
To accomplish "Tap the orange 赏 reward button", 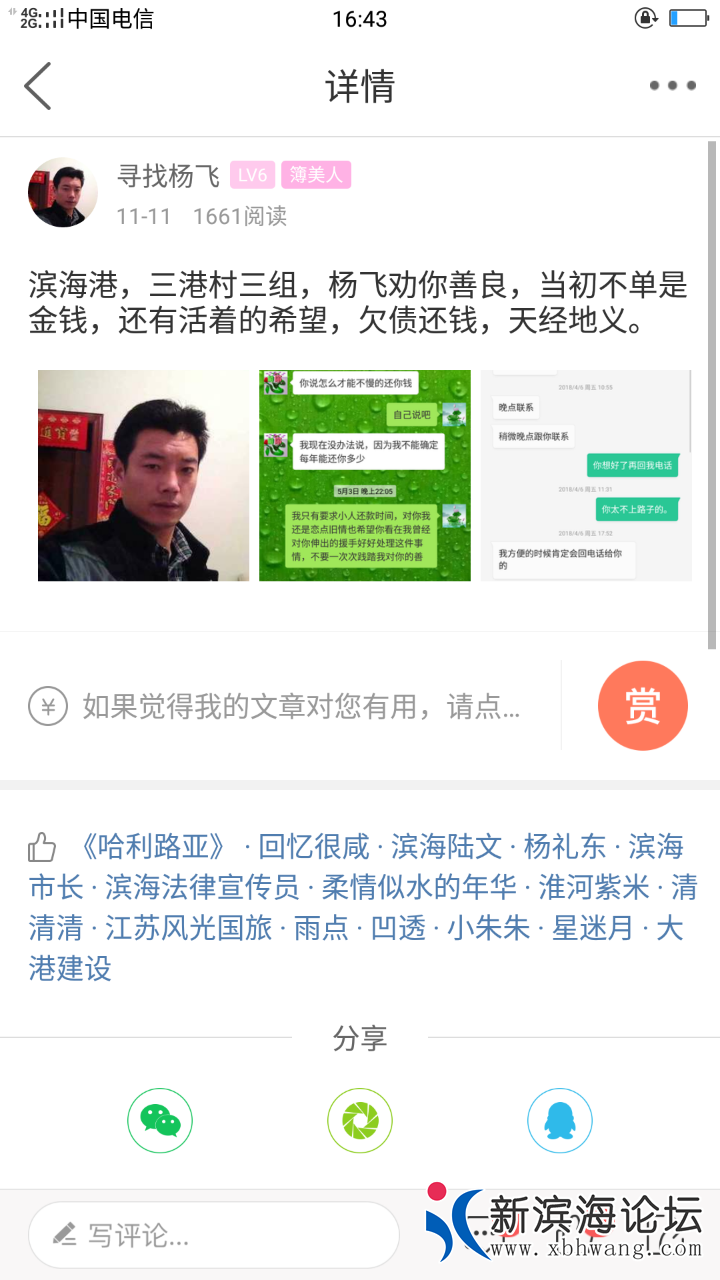I will click(x=642, y=706).
